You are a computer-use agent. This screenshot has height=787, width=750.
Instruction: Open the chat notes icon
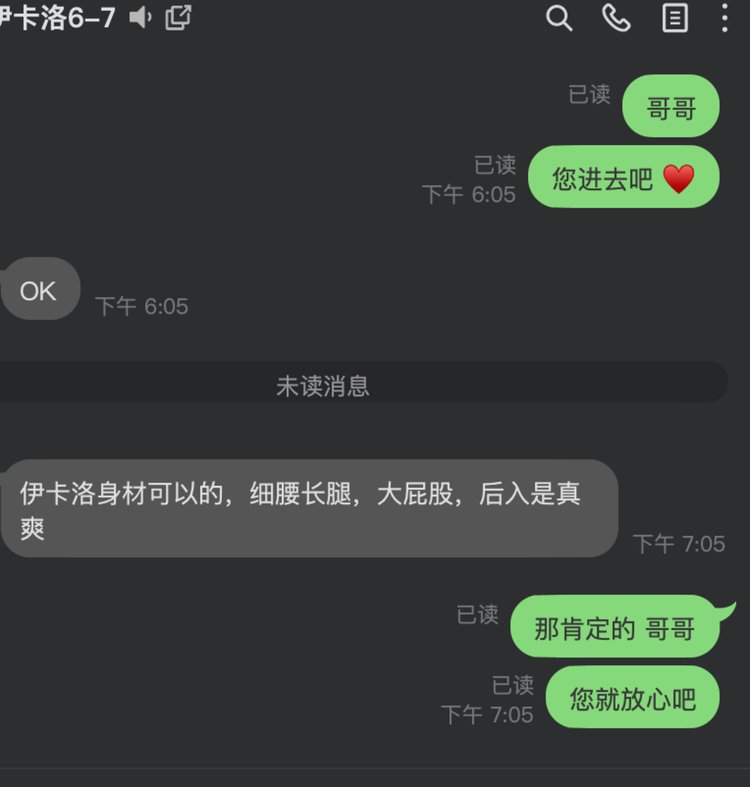coord(675,18)
